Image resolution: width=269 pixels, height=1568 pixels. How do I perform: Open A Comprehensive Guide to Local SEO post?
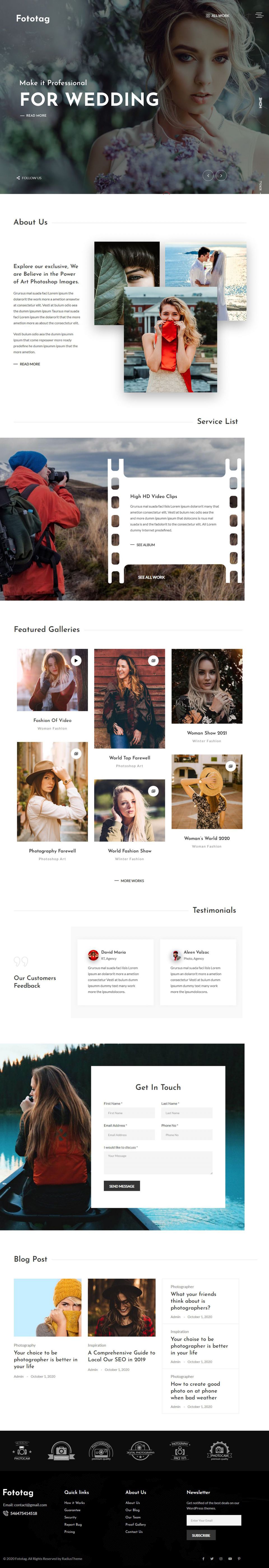point(122,1356)
